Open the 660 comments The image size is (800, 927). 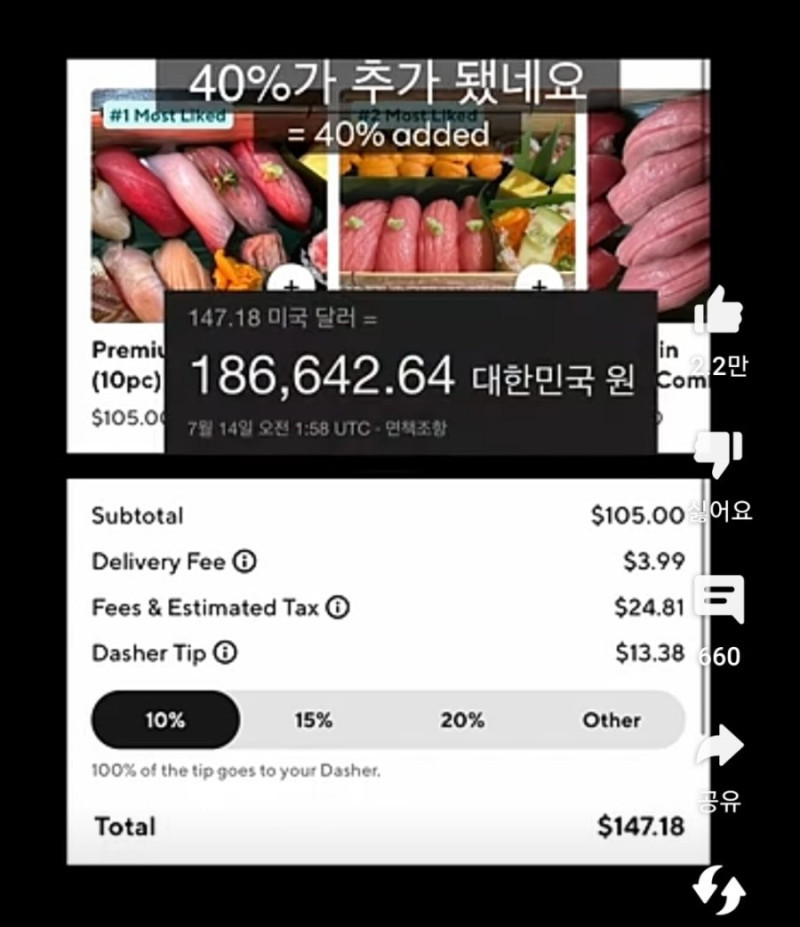(x=718, y=600)
